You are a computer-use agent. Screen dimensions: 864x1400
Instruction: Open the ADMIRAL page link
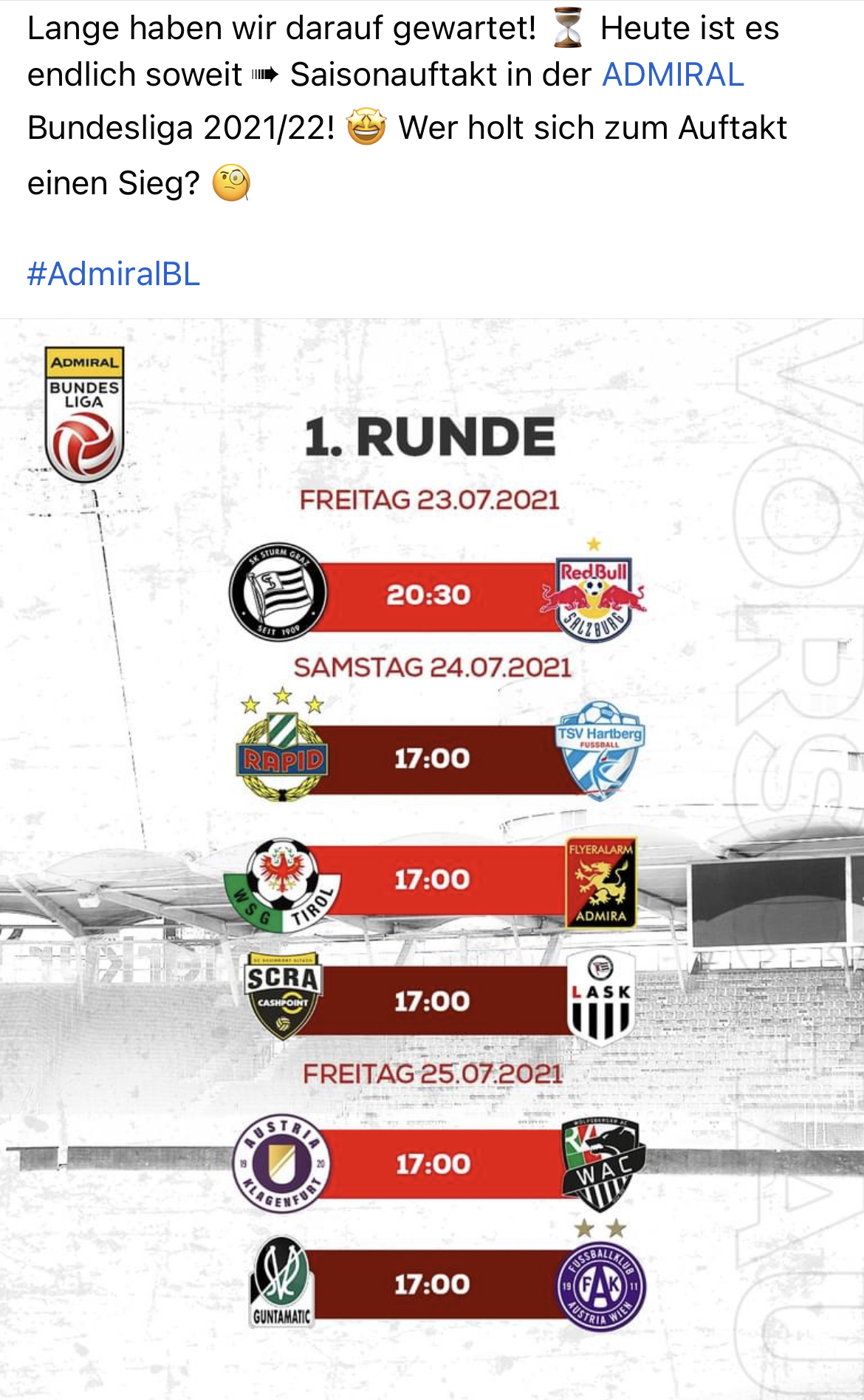[673, 75]
